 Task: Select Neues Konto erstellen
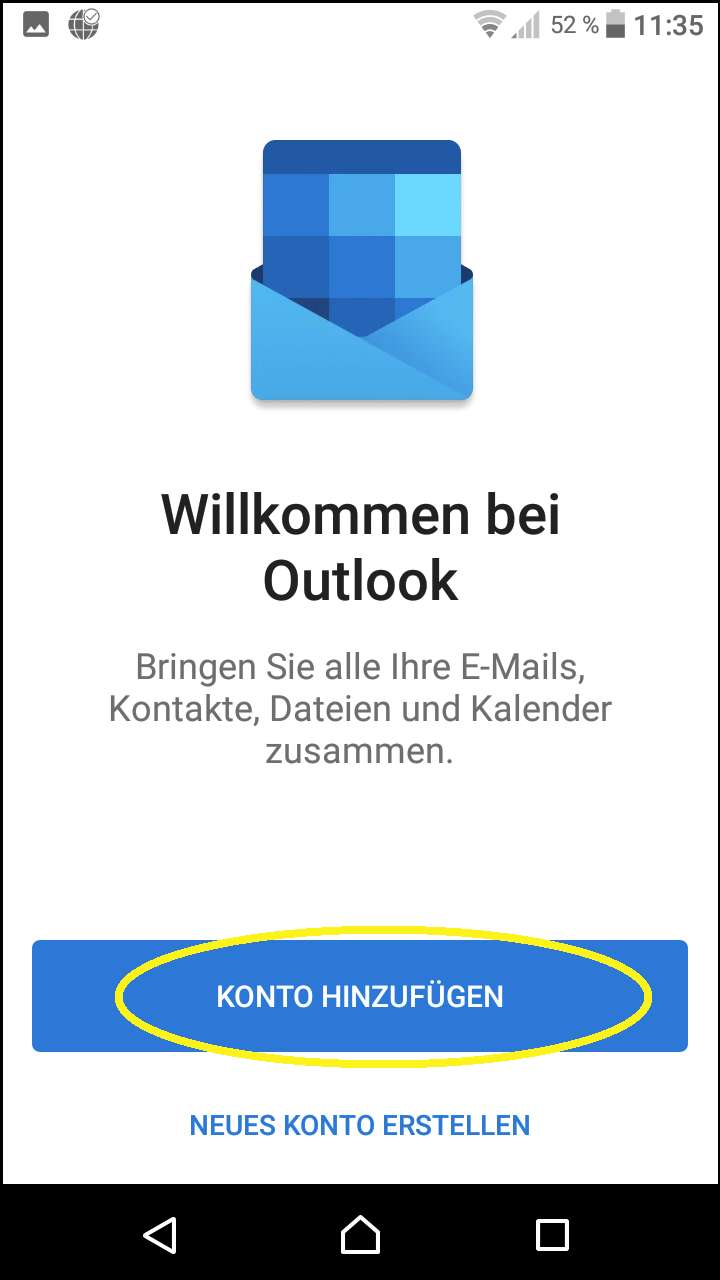click(x=360, y=1125)
